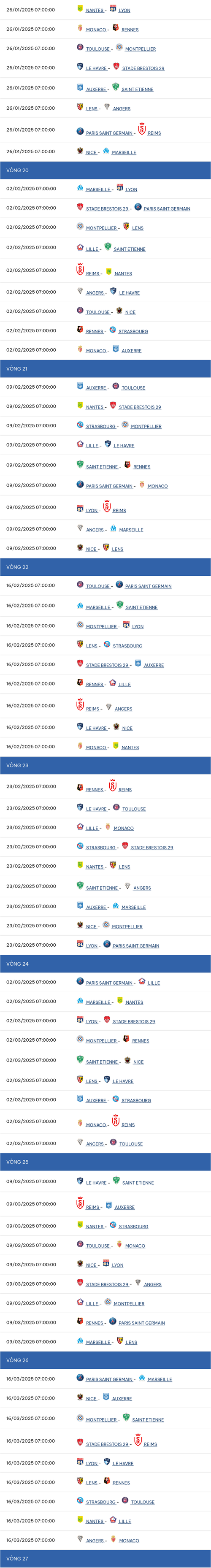Select Monaco in 09/02 Paris Saint Germain–Monaco match
This screenshot has height=1568, width=211.
click(157, 486)
